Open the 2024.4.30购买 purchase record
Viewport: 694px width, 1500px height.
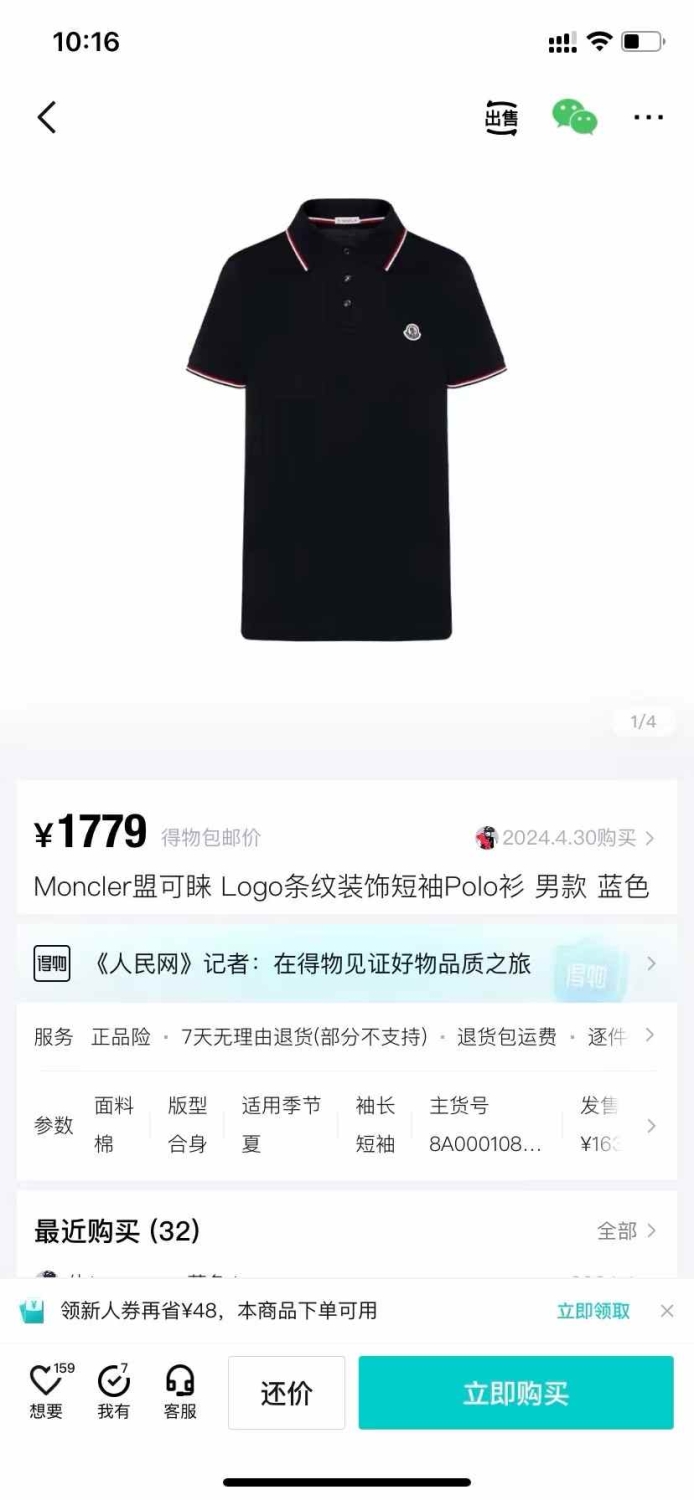565,838
